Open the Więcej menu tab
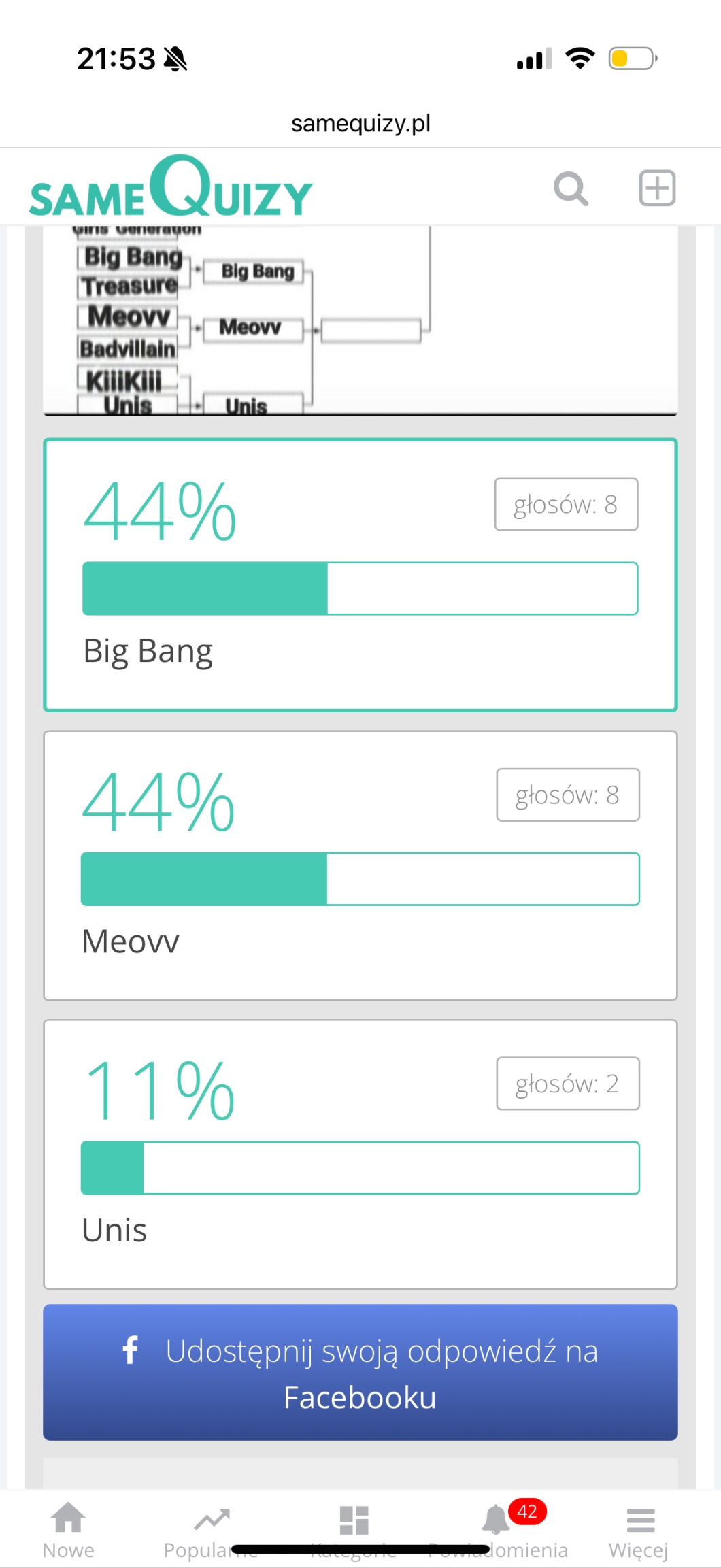 point(639,1530)
